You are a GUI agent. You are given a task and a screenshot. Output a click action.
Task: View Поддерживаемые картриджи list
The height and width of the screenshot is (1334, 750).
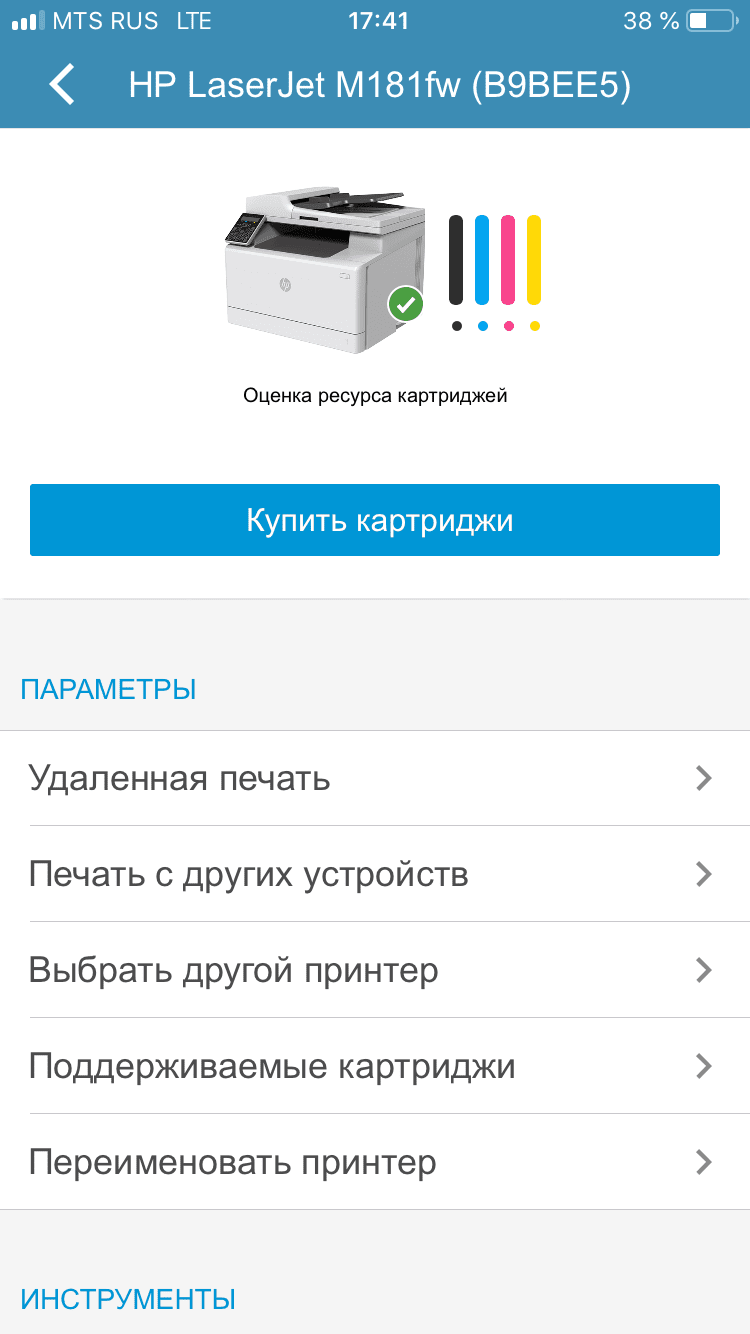(x=375, y=1066)
